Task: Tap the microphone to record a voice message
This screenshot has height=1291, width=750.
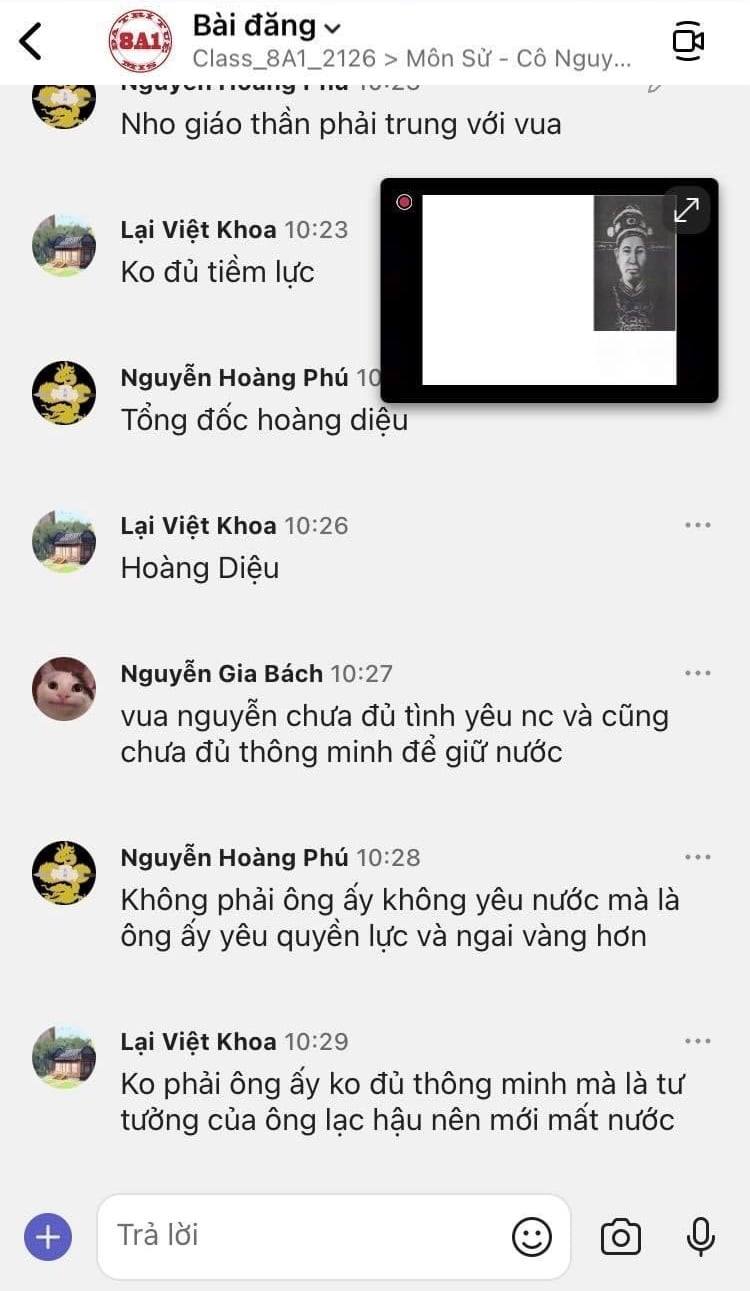Action: click(x=700, y=1236)
